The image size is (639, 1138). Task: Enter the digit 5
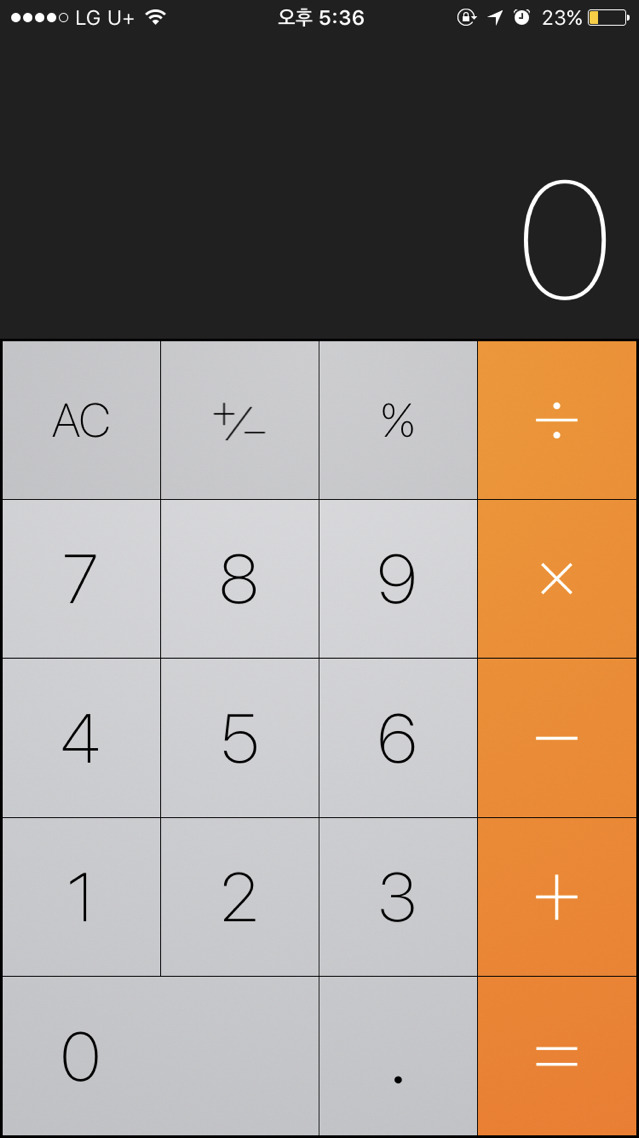239,738
